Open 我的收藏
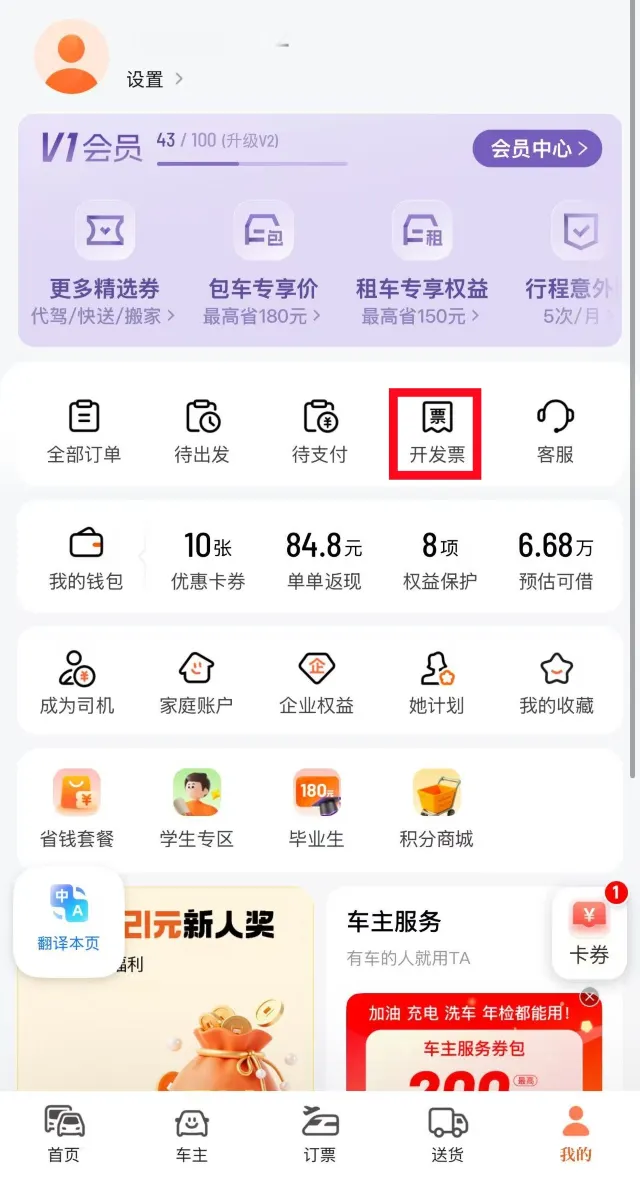This screenshot has height=1195, width=640. tap(556, 684)
